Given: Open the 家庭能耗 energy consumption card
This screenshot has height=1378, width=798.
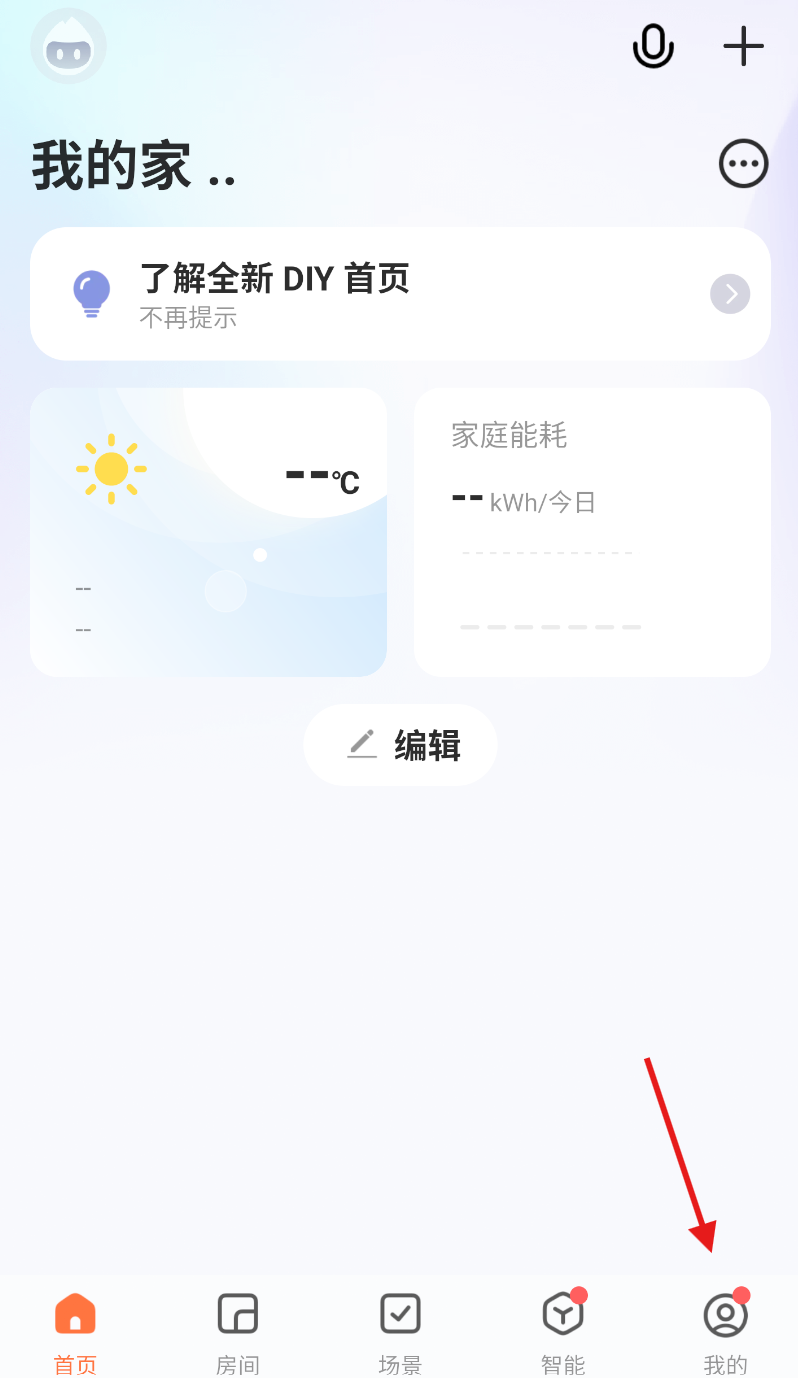Looking at the screenshot, I should tap(592, 530).
